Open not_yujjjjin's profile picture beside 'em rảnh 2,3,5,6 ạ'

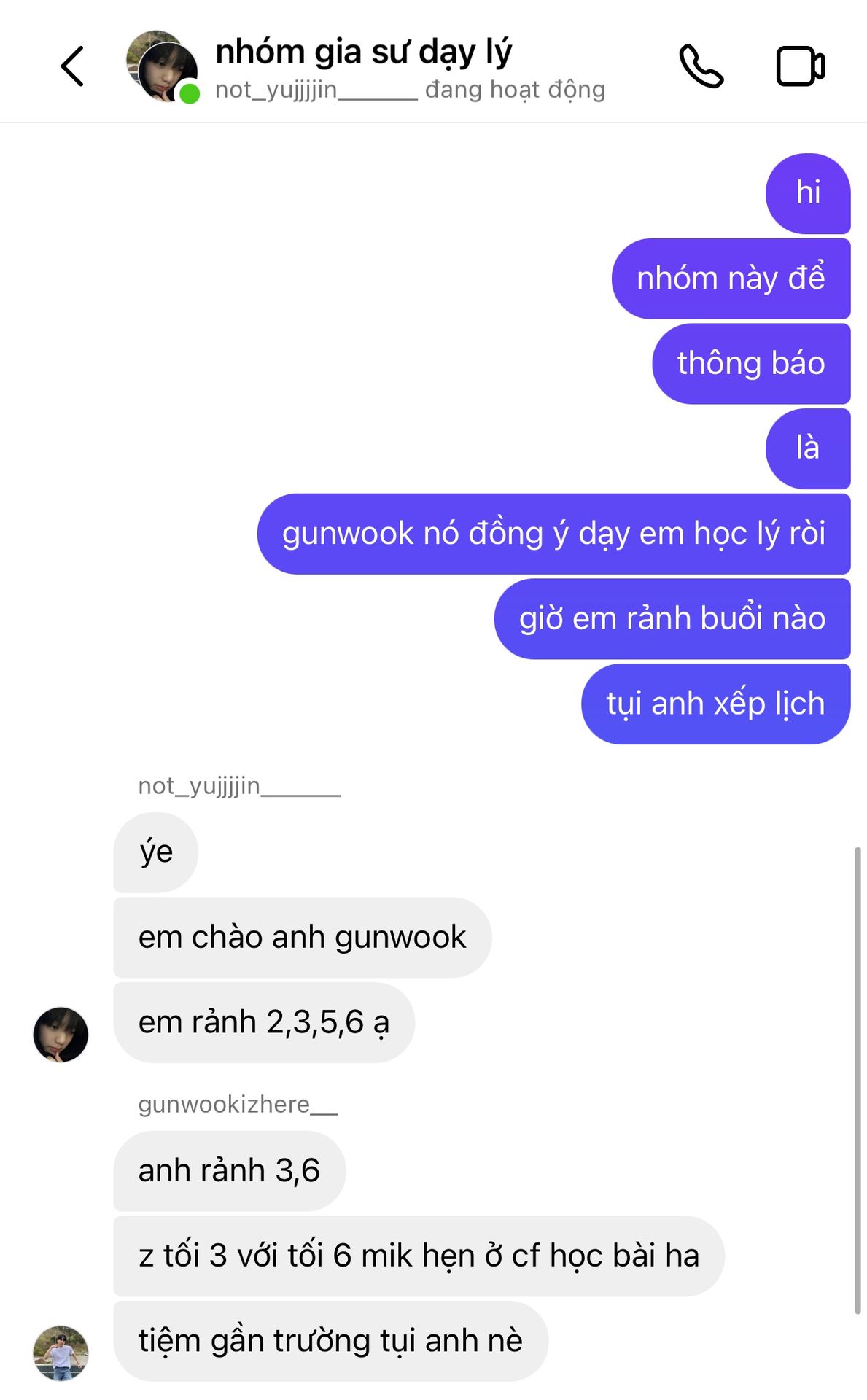coord(61,1034)
